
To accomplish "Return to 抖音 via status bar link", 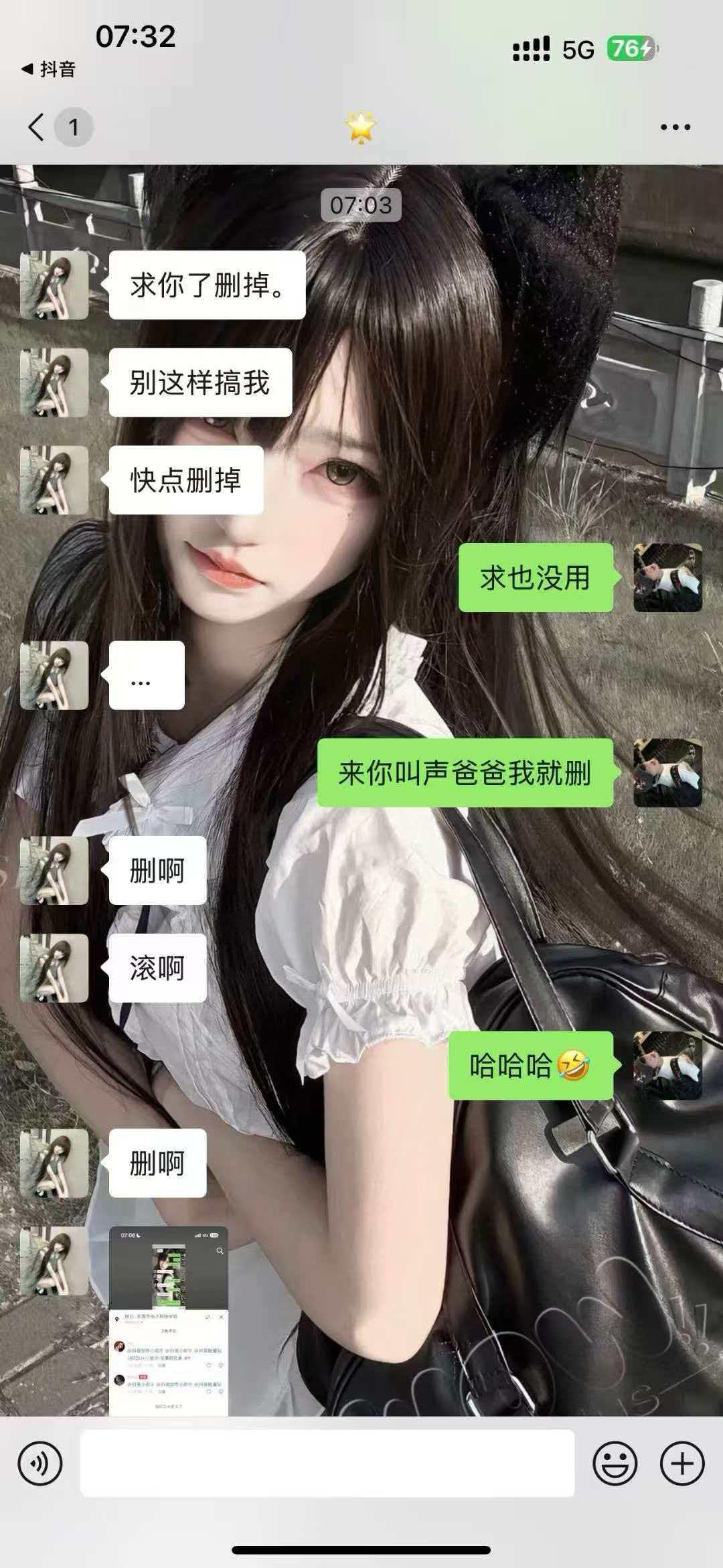I will pyautogui.click(x=48, y=69).
